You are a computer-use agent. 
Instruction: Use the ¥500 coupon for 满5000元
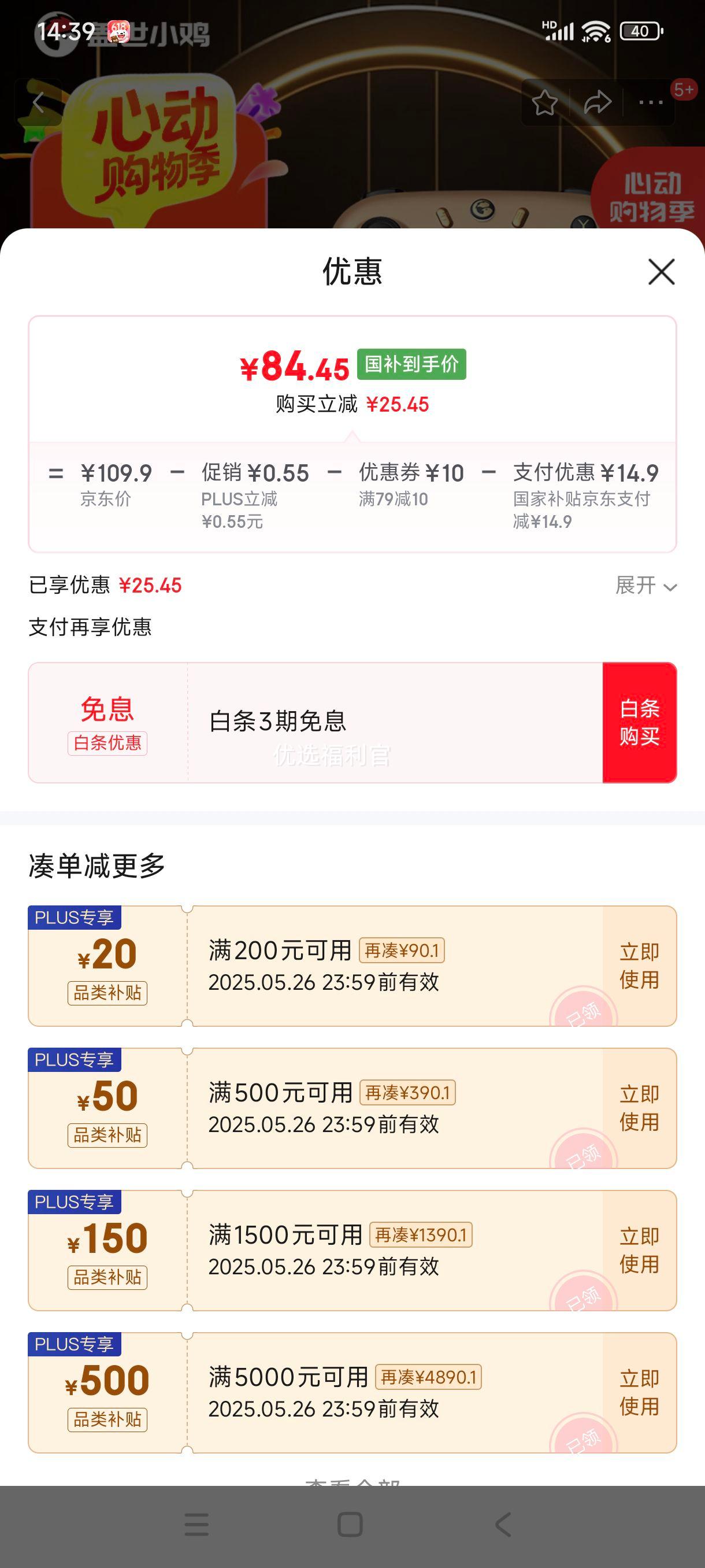click(x=639, y=1393)
